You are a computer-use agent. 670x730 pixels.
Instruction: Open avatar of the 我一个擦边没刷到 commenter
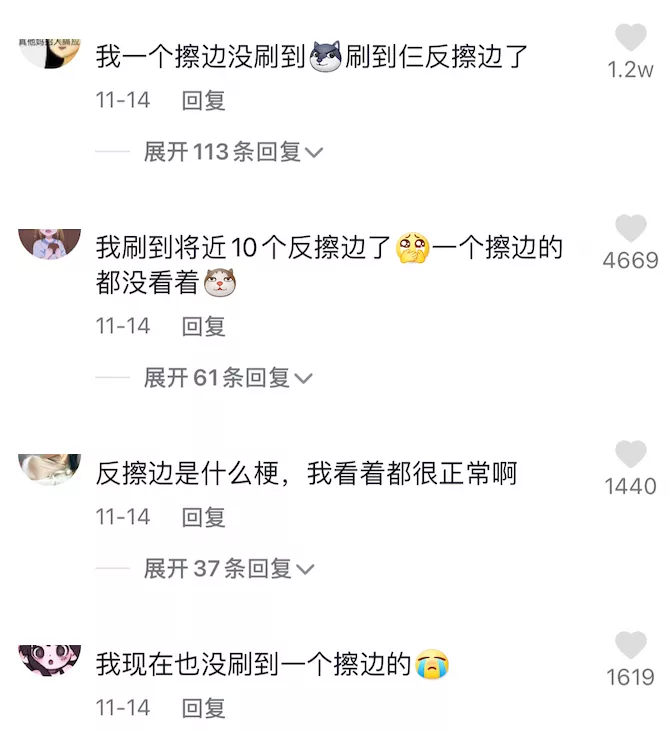tap(49, 50)
